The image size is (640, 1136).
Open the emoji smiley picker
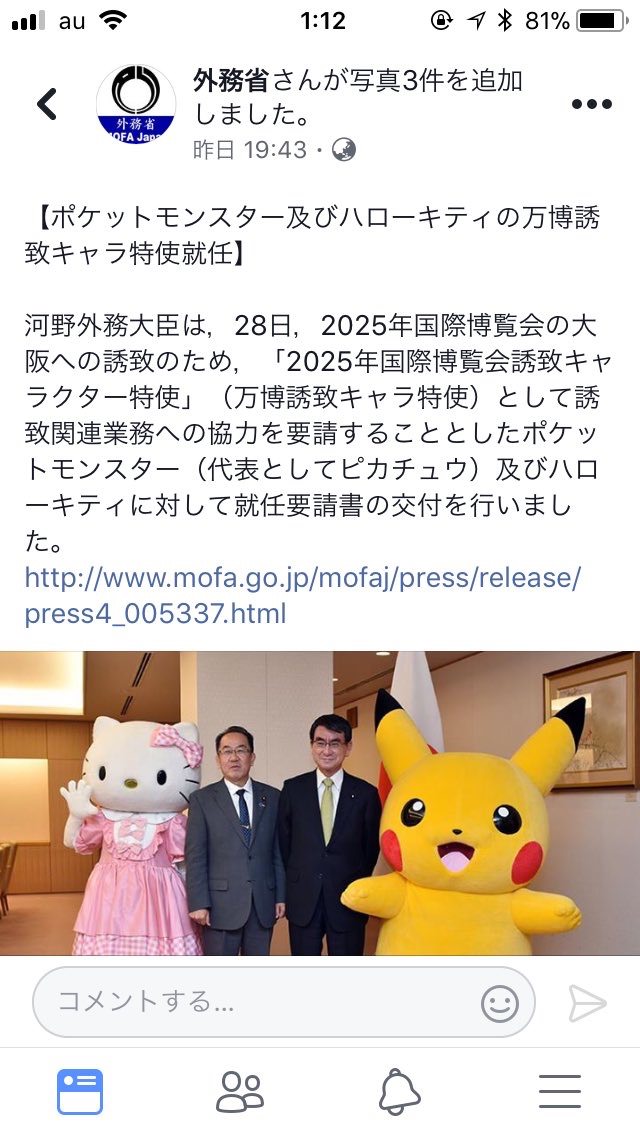coord(499,1003)
